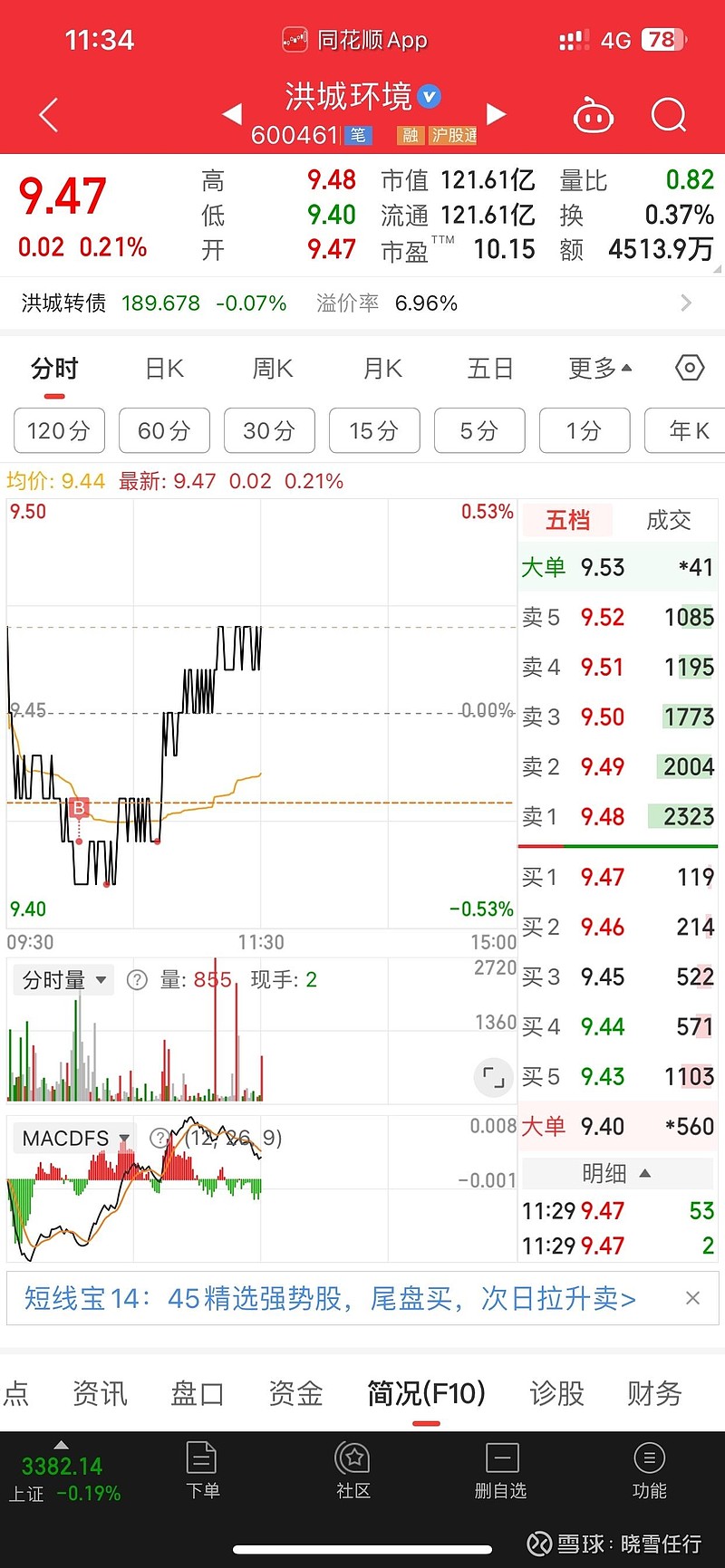This screenshot has width=725, height=1568.
Task: Switch to 日K chart tab
Action: coord(164,369)
